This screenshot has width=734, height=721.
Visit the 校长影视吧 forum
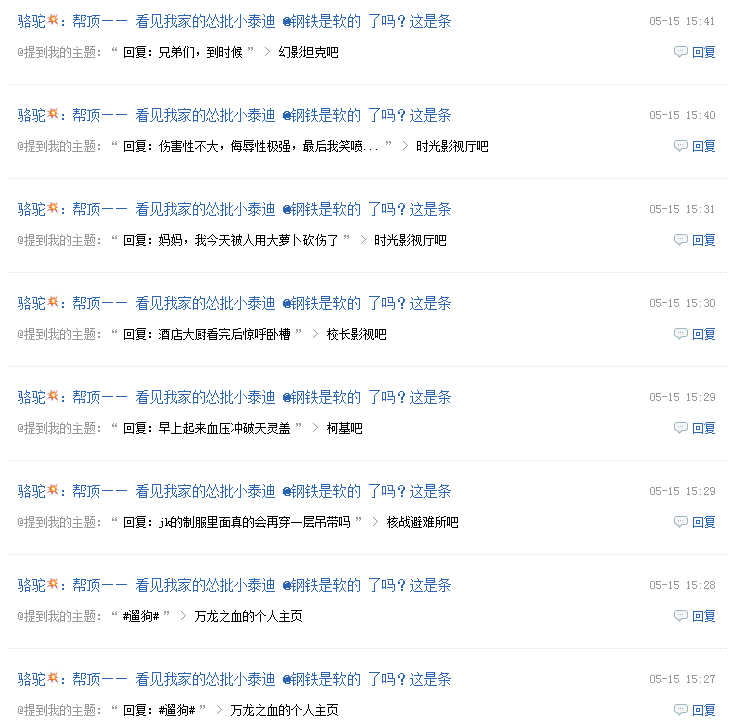[x=356, y=334]
